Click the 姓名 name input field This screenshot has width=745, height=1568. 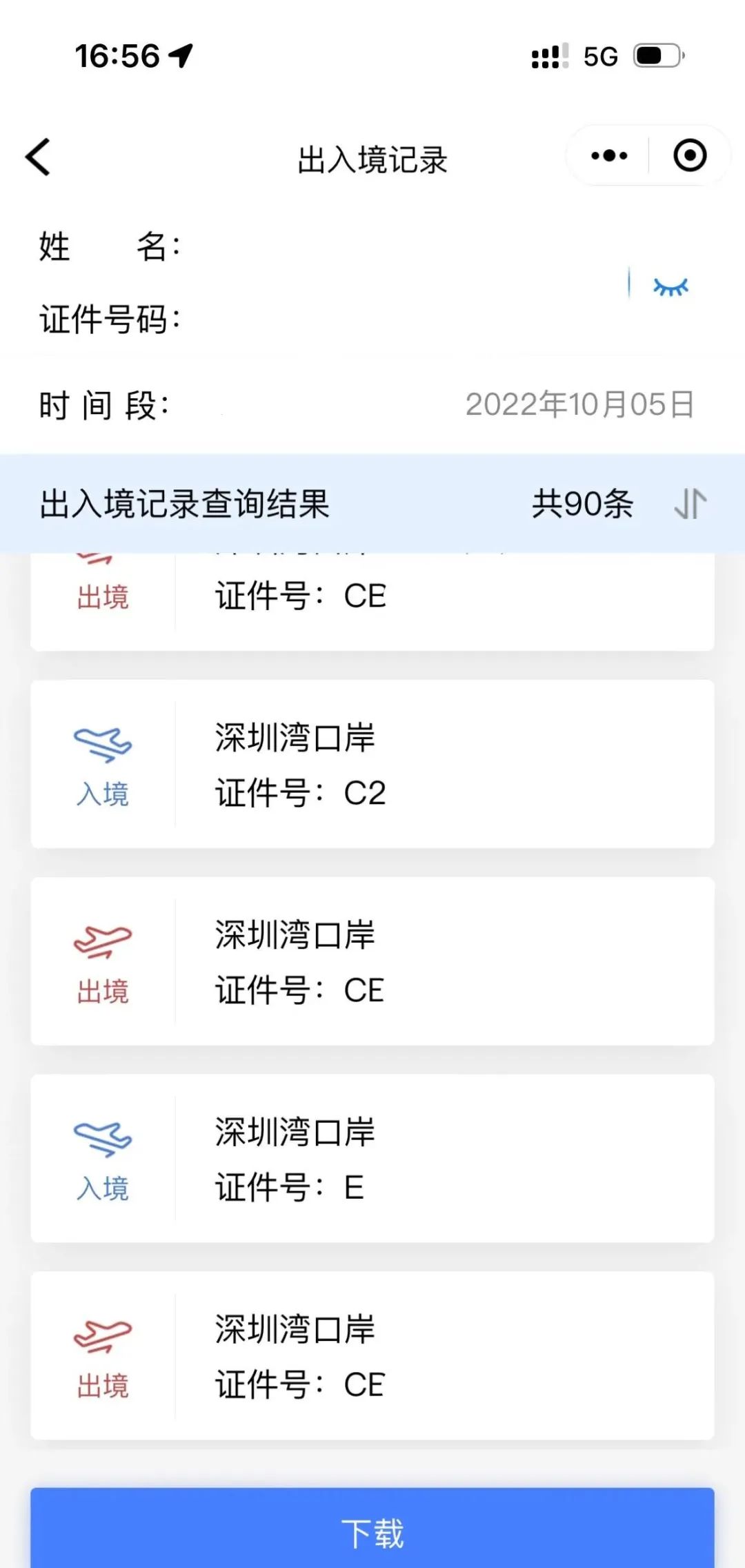pos(345,248)
